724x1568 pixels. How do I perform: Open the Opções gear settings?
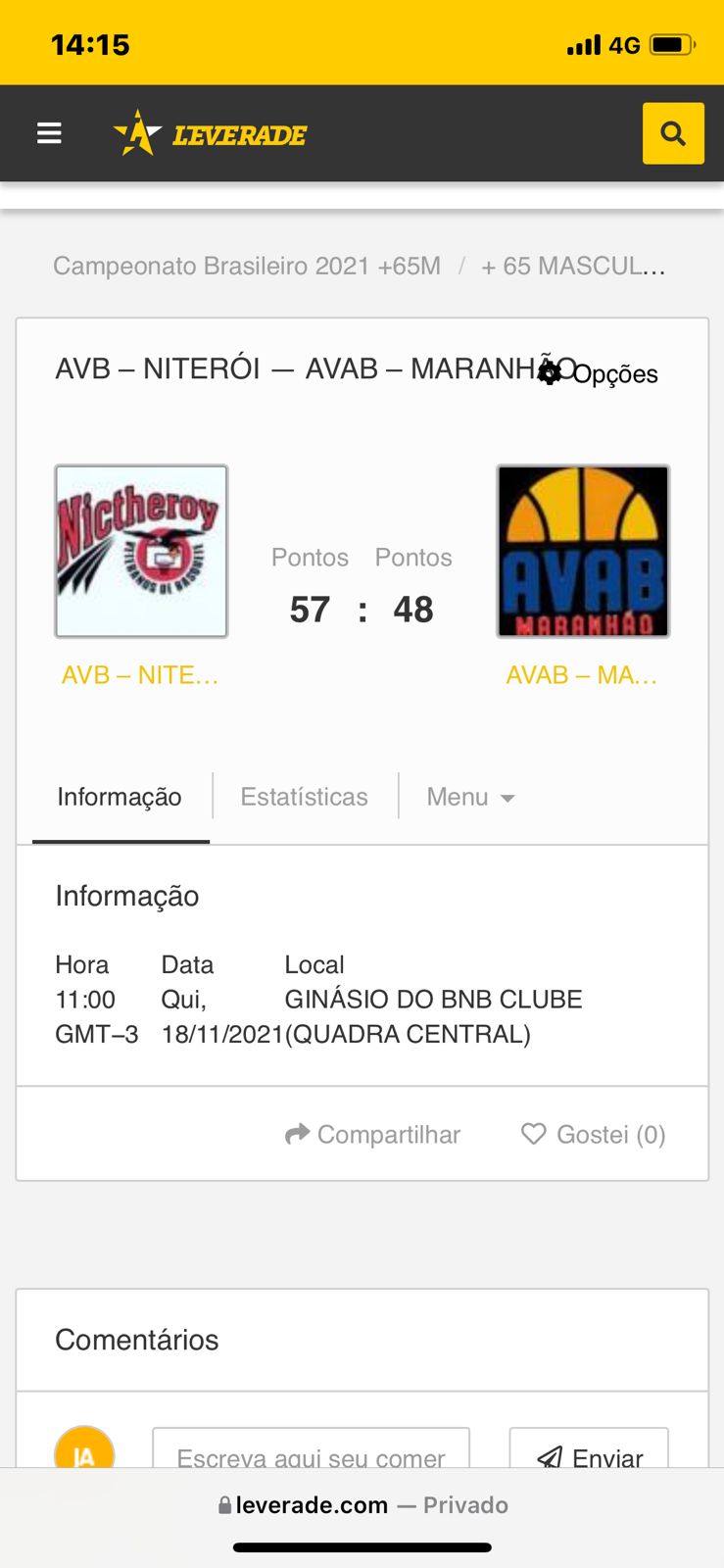[x=598, y=373]
